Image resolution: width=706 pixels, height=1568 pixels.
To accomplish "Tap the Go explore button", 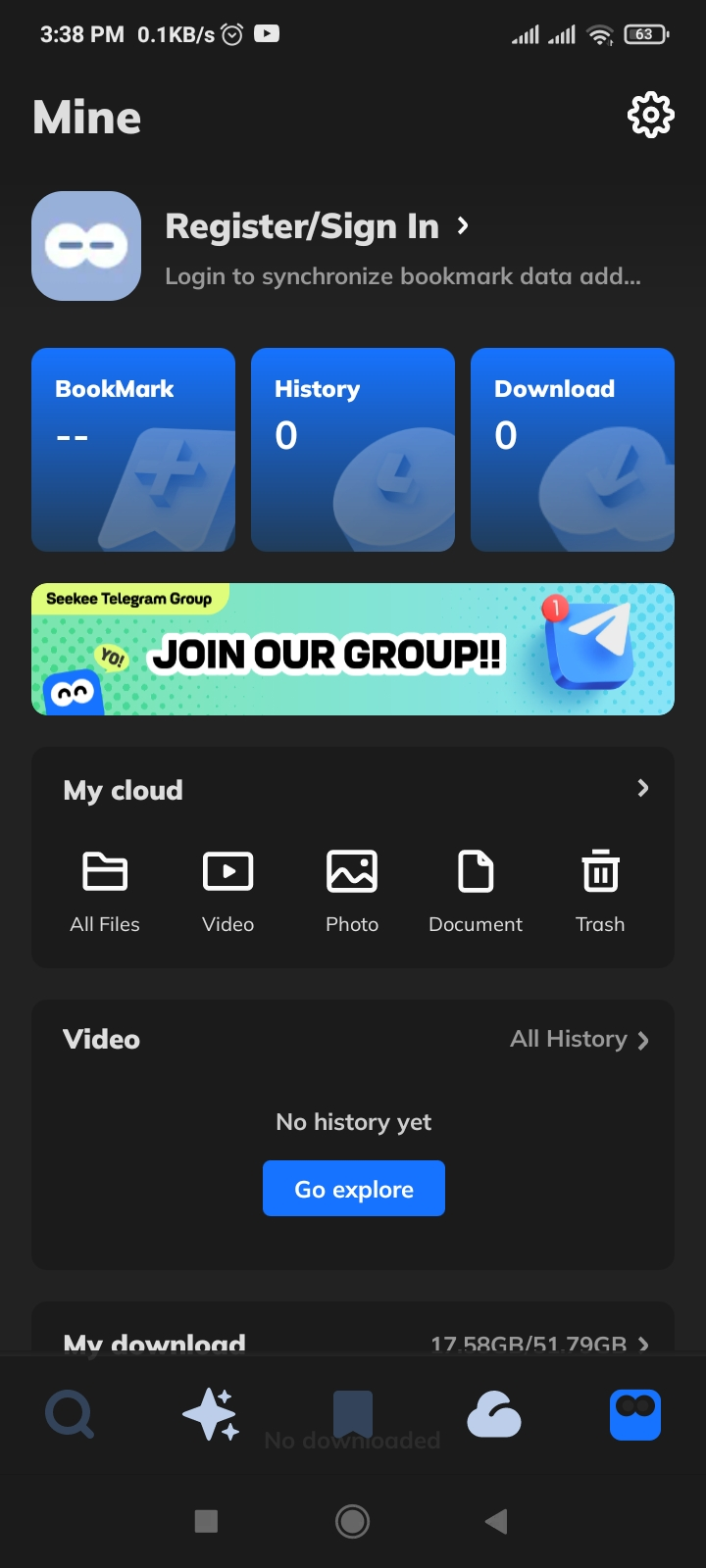I will point(353,1188).
